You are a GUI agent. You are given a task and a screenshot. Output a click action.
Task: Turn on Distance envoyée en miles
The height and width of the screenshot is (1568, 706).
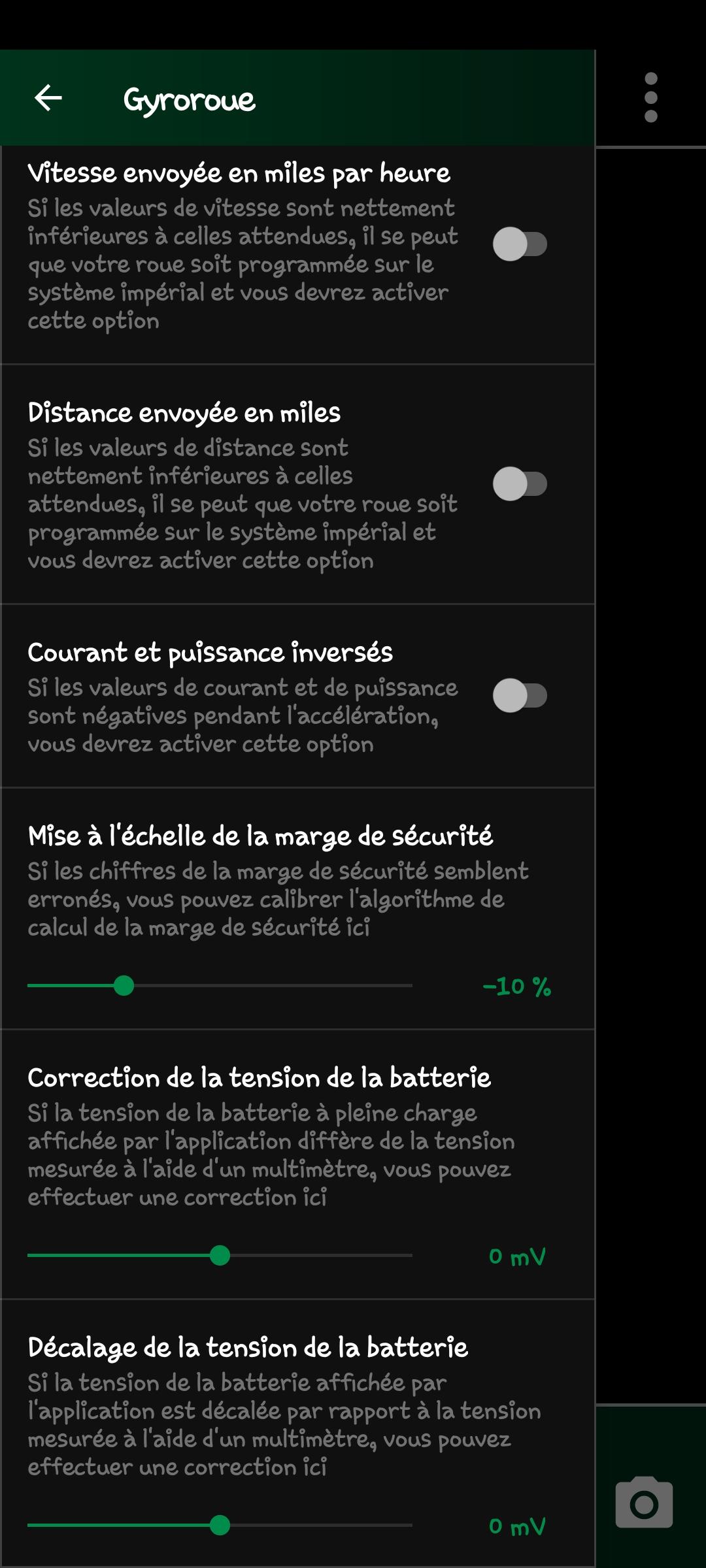coord(520,484)
